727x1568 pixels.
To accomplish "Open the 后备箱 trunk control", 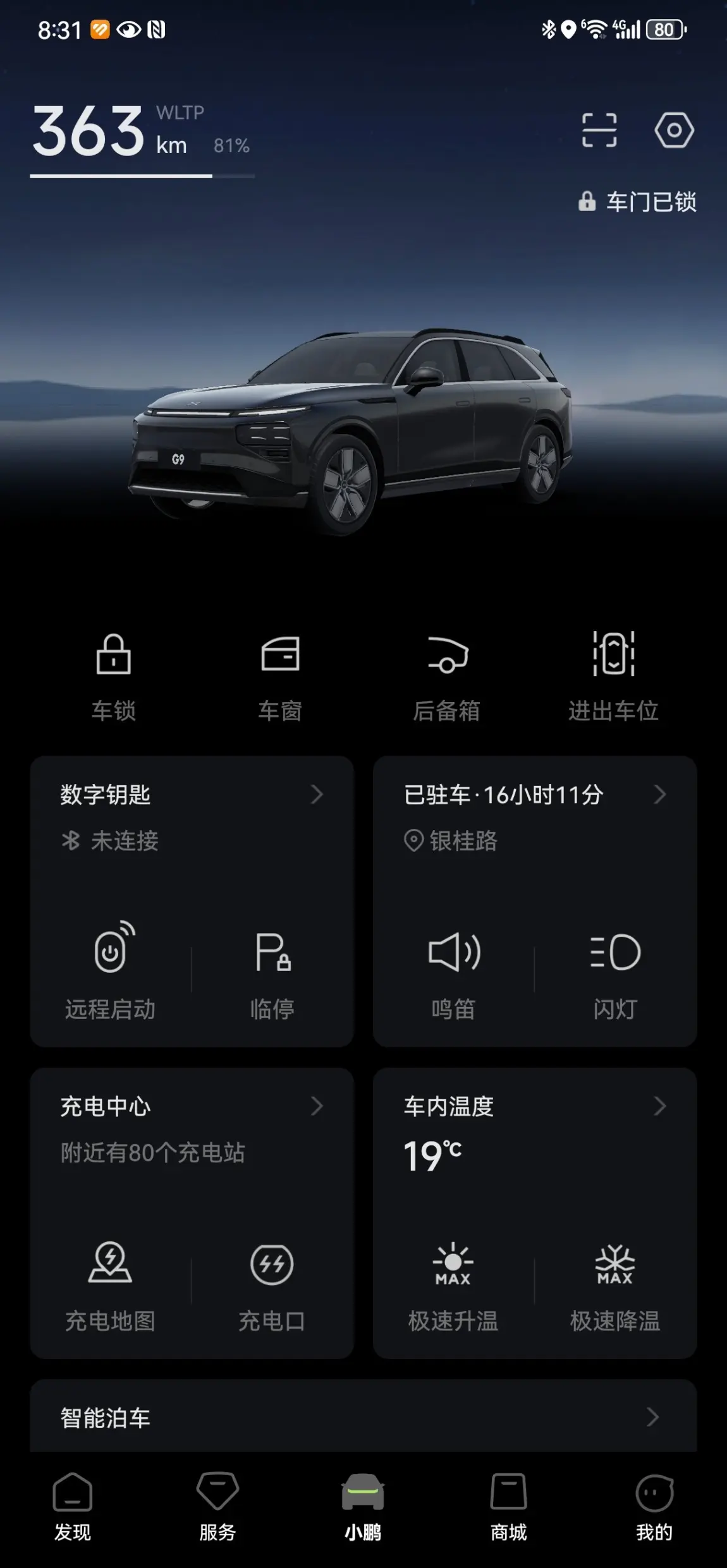I will point(447,676).
